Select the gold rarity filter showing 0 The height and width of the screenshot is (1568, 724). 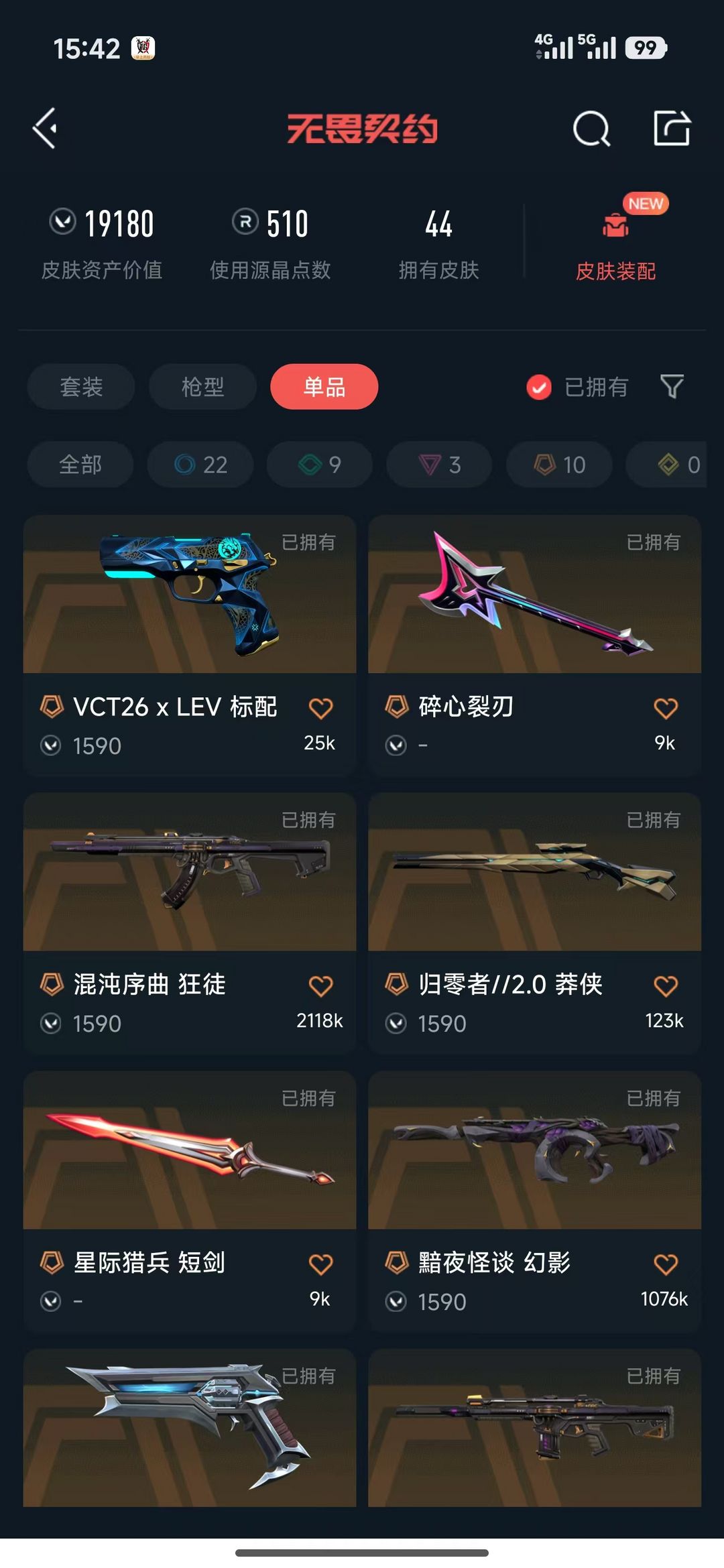click(x=670, y=465)
